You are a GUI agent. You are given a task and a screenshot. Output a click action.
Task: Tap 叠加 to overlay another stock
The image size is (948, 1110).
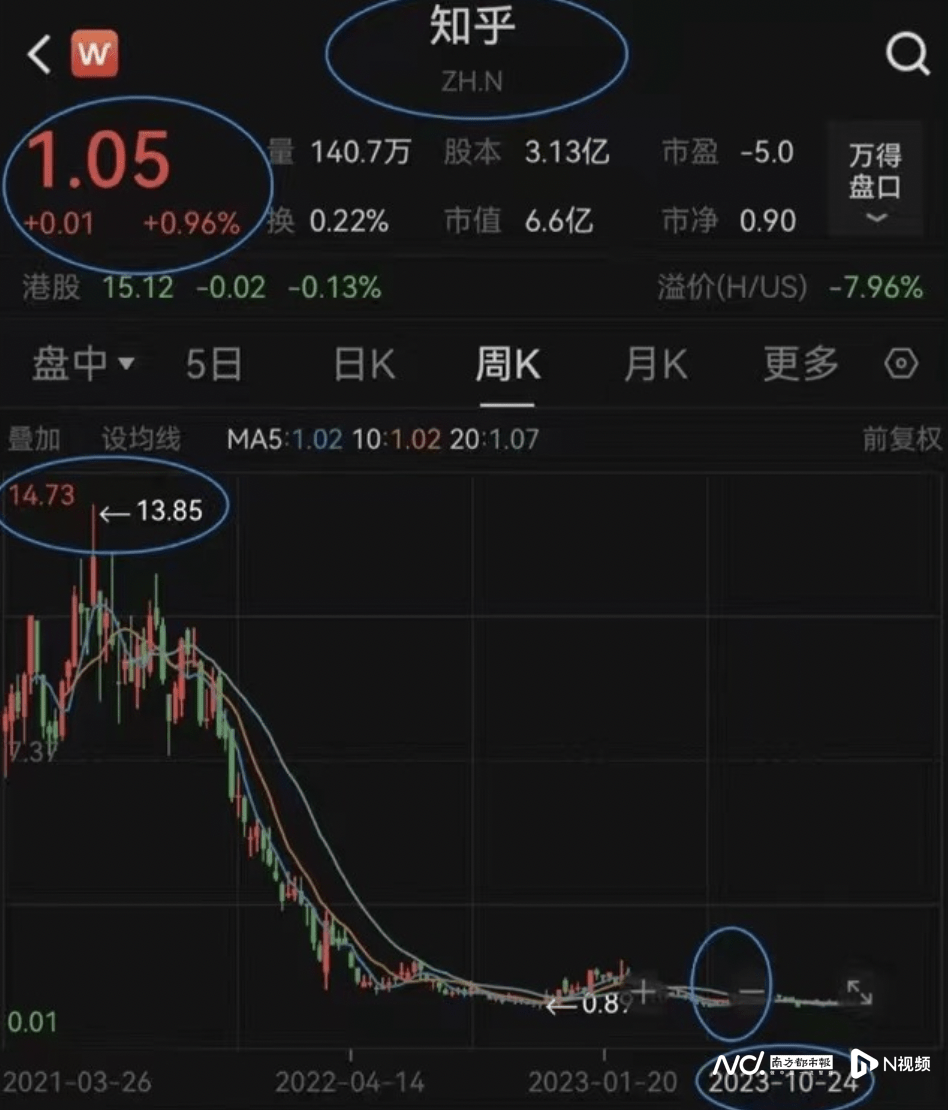pos(34,439)
